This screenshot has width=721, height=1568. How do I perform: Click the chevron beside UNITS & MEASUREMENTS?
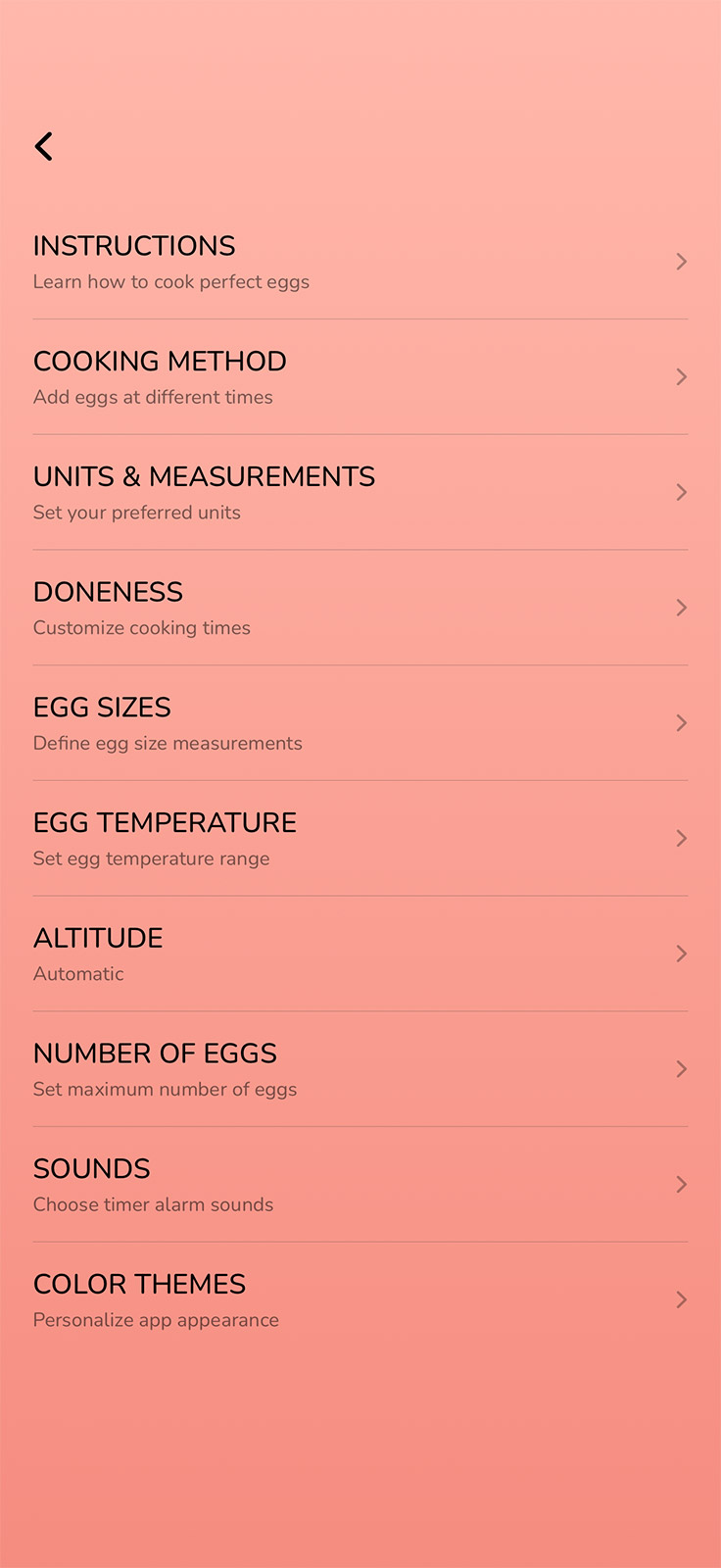point(681,492)
